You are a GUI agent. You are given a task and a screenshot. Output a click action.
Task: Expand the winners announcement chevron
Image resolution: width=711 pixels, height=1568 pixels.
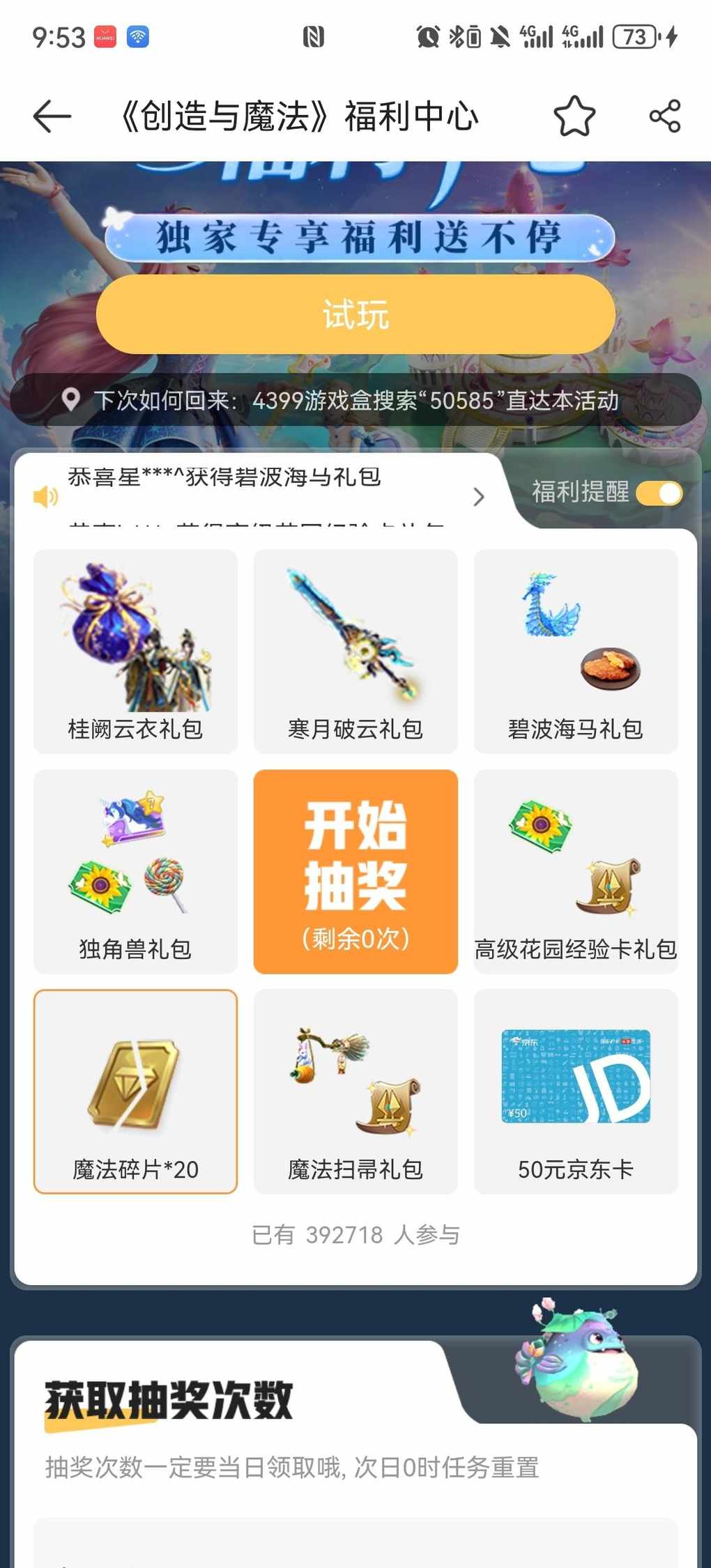(478, 497)
